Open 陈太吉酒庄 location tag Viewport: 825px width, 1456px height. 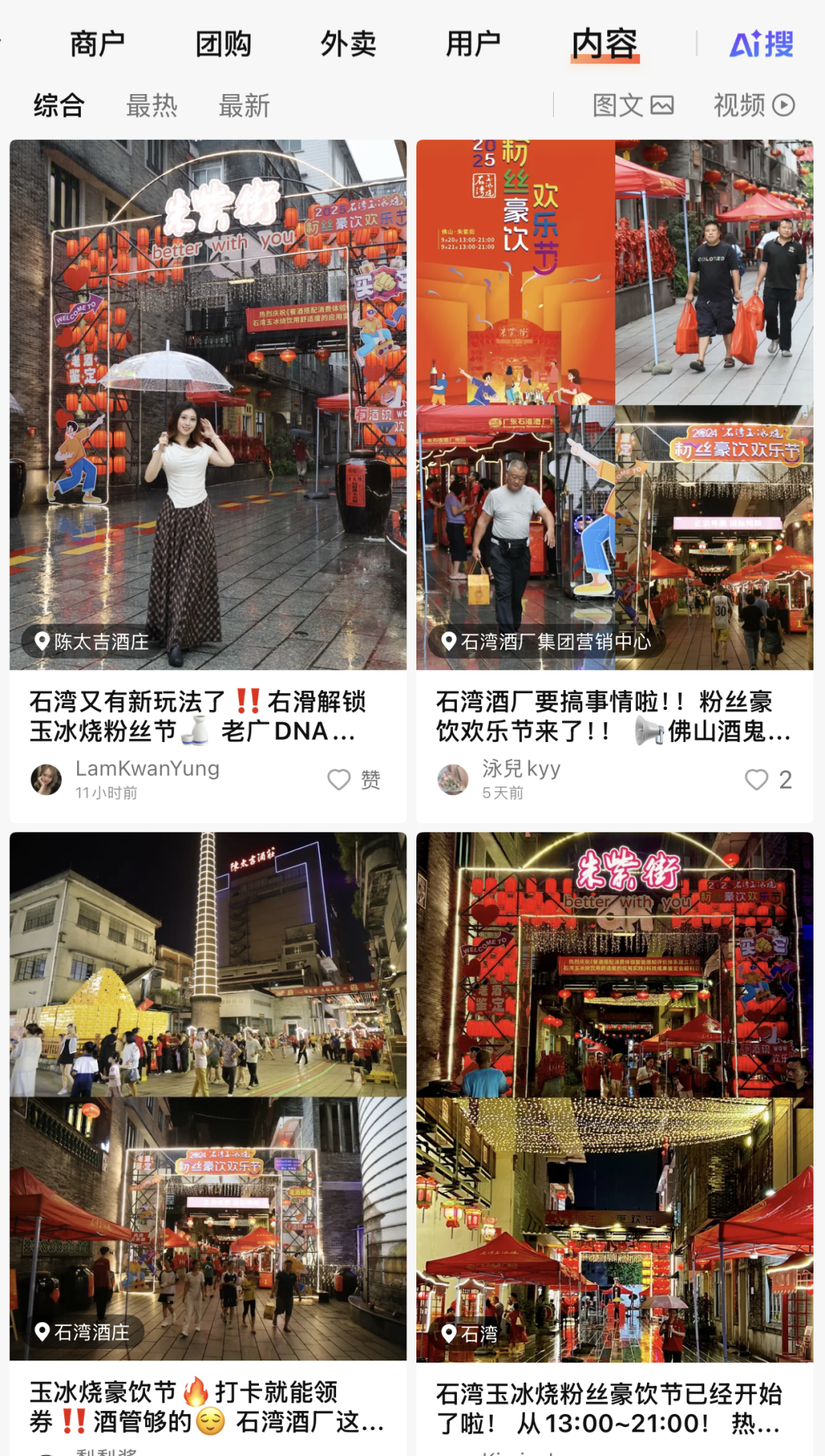point(93,641)
